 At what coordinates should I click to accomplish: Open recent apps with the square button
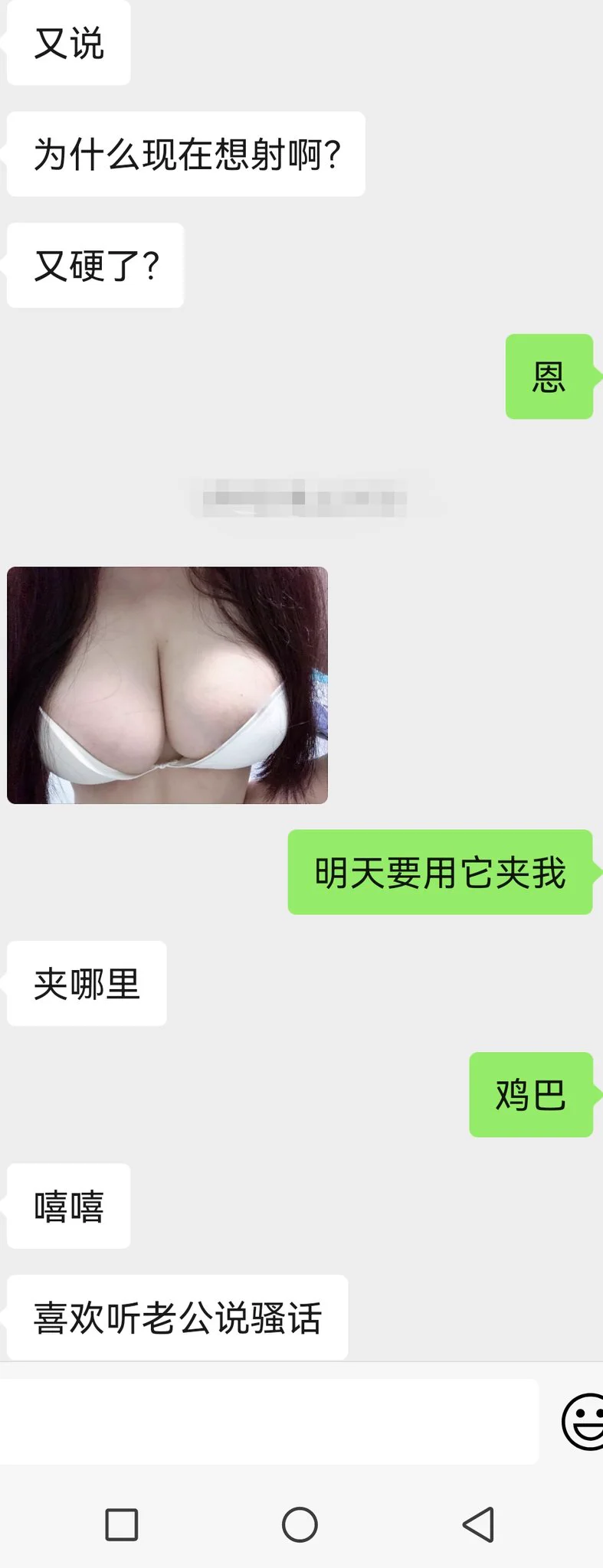pyautogui.click(x=121, y=1524)
